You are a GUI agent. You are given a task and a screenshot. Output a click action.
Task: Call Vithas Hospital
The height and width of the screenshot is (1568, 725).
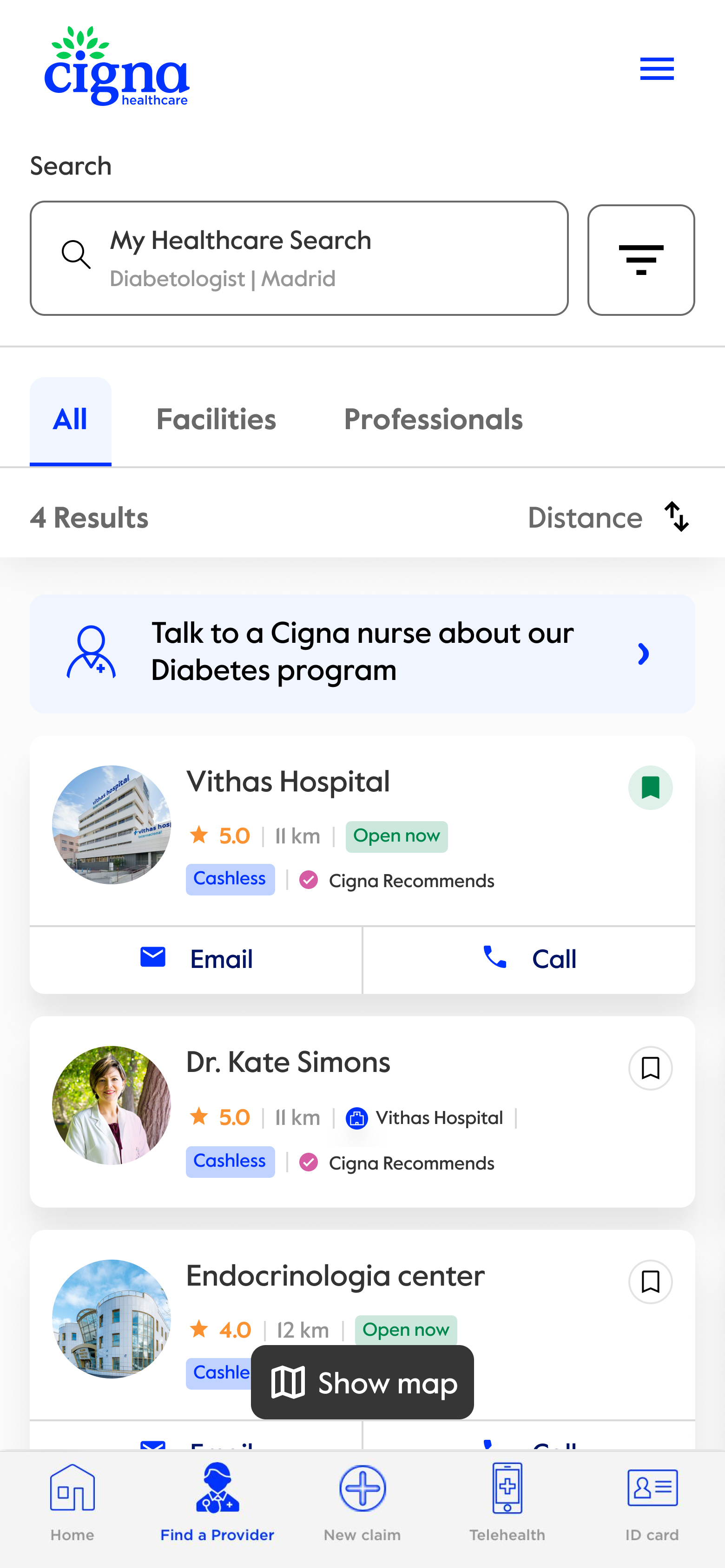point(529,959)
